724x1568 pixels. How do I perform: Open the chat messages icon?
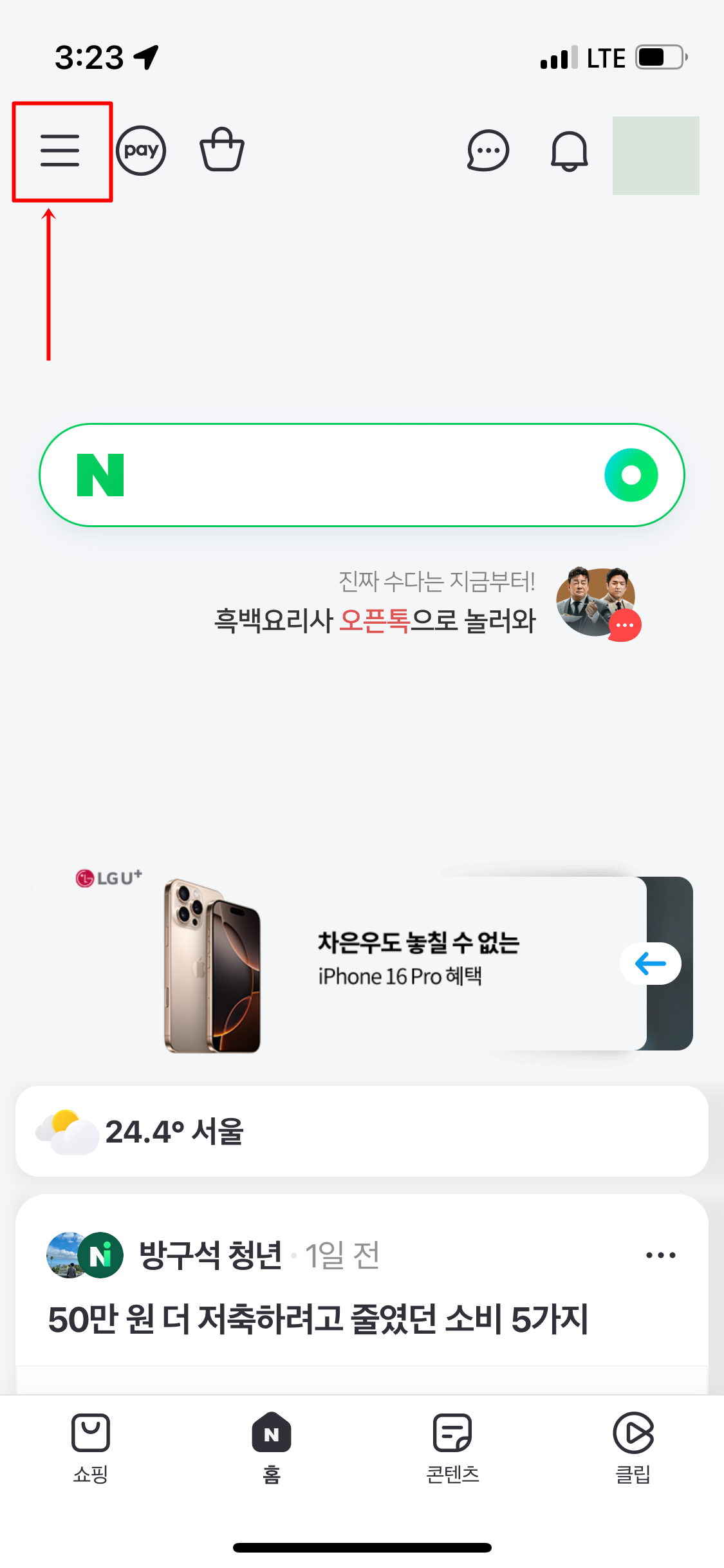[x=488, y=151]
